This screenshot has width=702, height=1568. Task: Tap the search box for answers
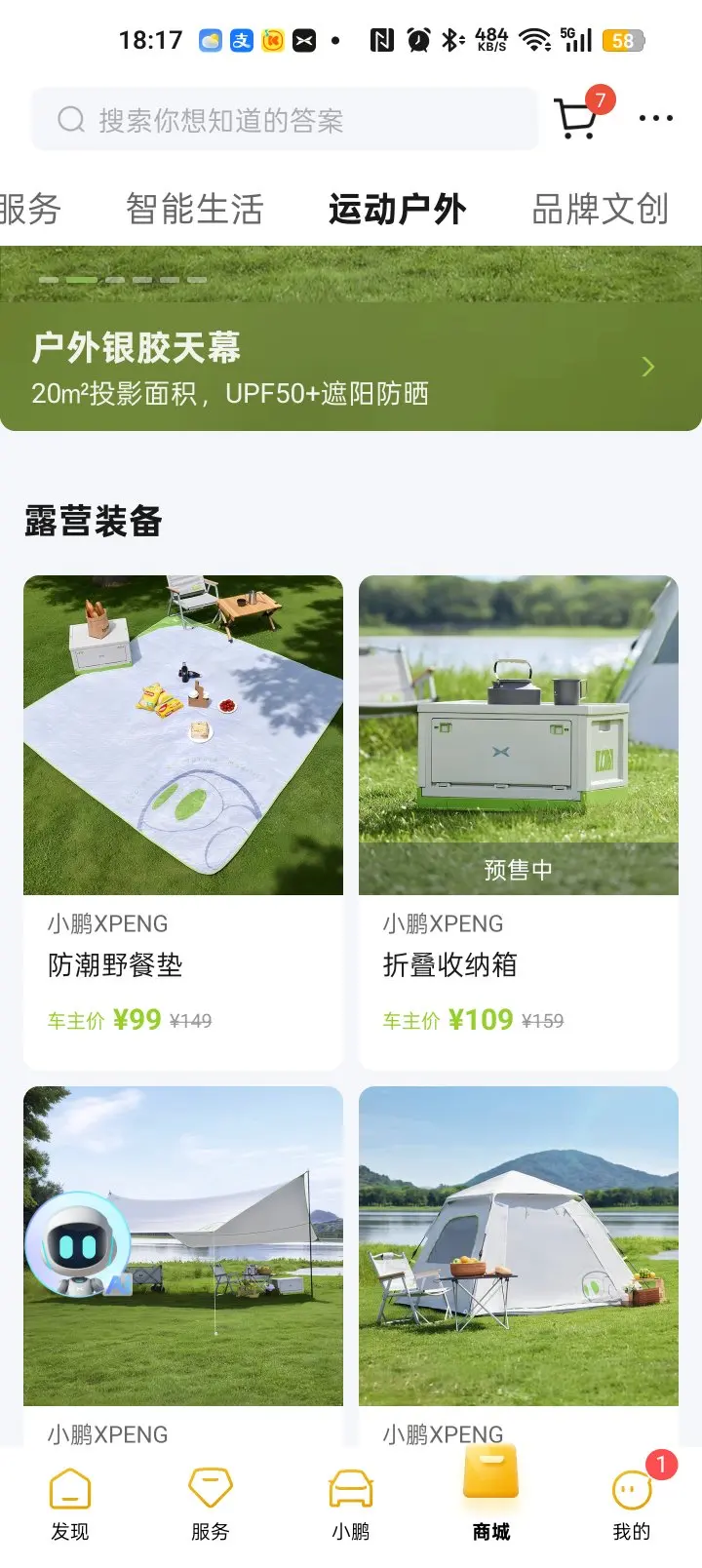tap(283, 120)
